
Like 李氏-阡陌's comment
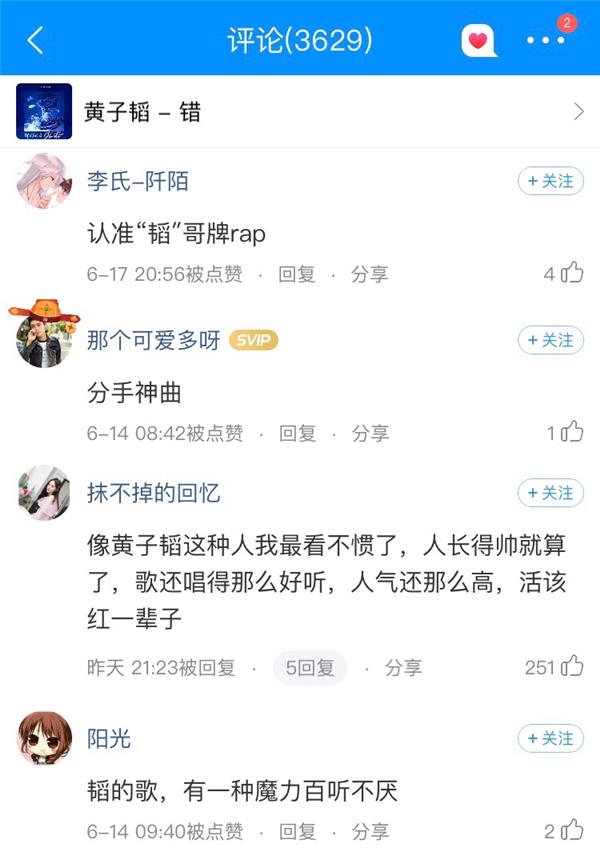pos(572,273)
